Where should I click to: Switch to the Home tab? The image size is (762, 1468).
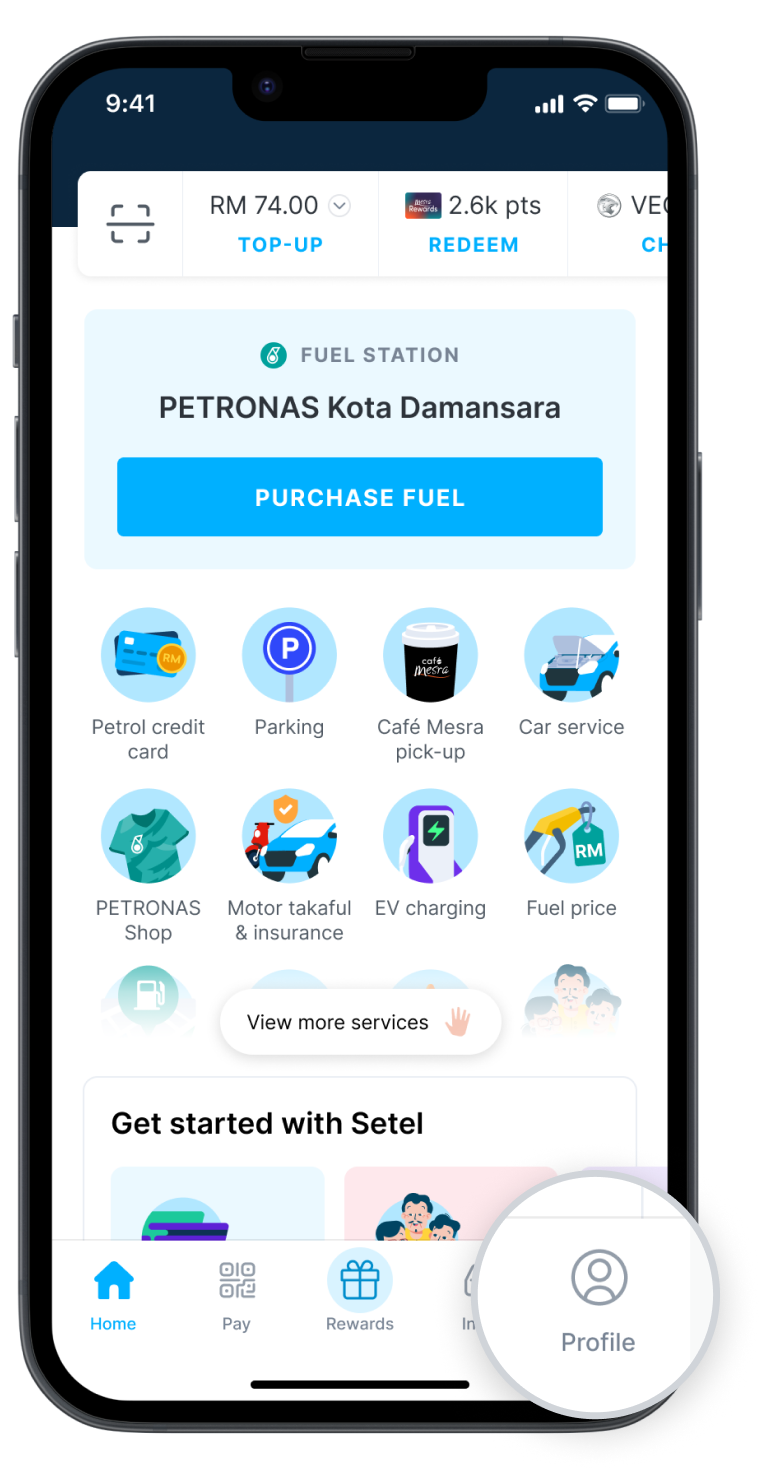click(113, 1296)
